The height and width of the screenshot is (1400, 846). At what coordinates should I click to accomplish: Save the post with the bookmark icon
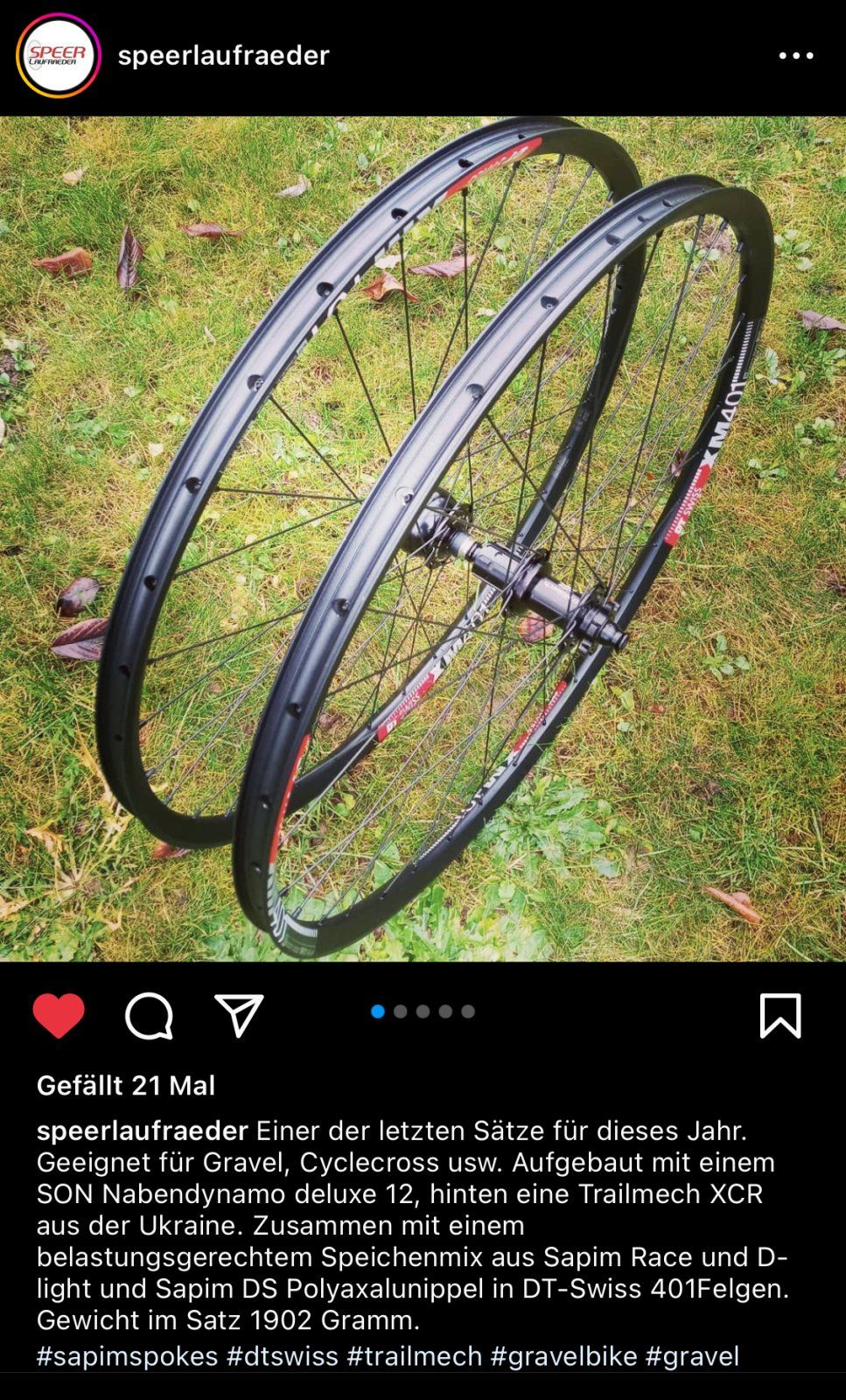[x=780, y=1016]
